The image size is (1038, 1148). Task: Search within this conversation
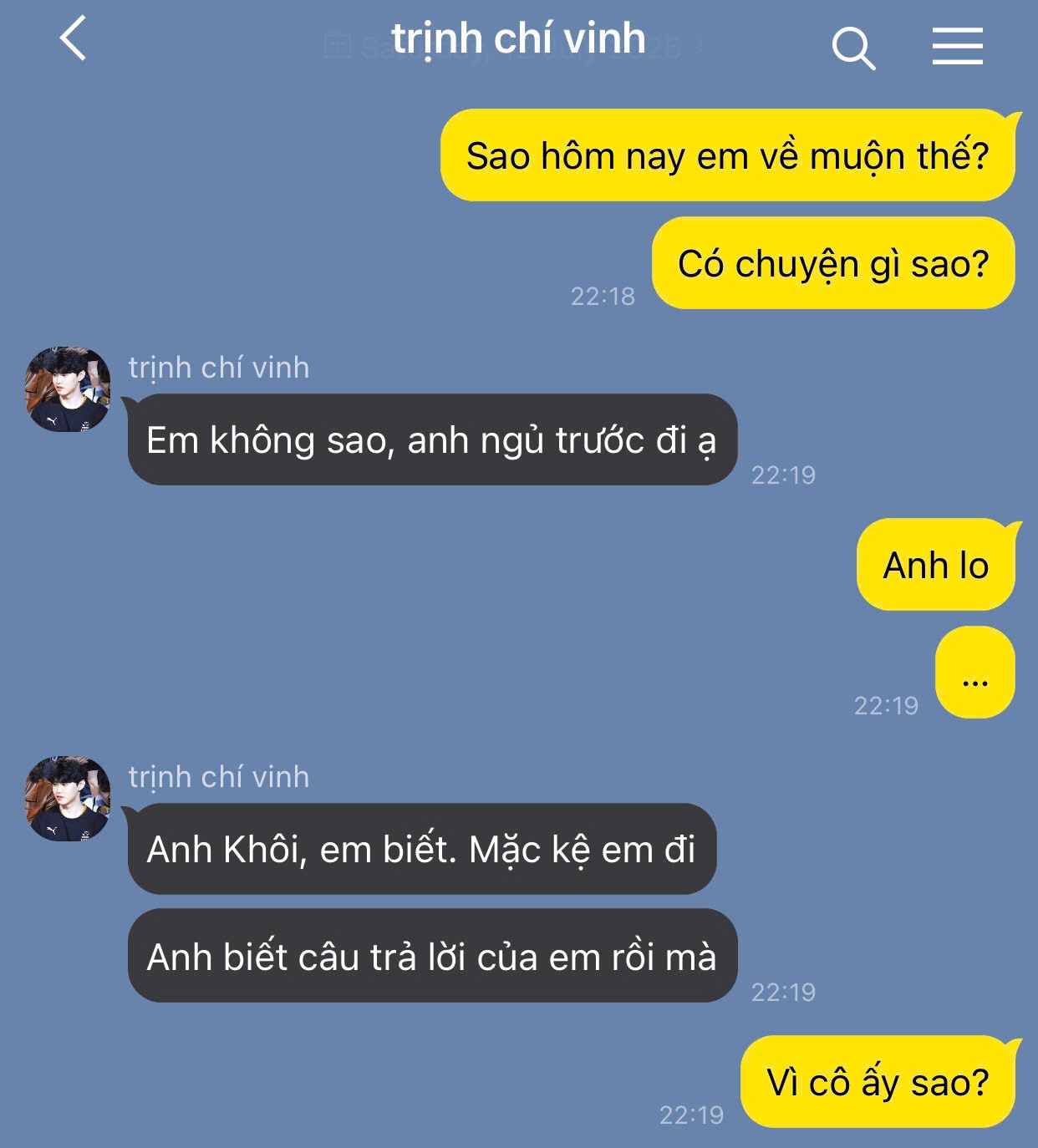[x=853, y=47]
